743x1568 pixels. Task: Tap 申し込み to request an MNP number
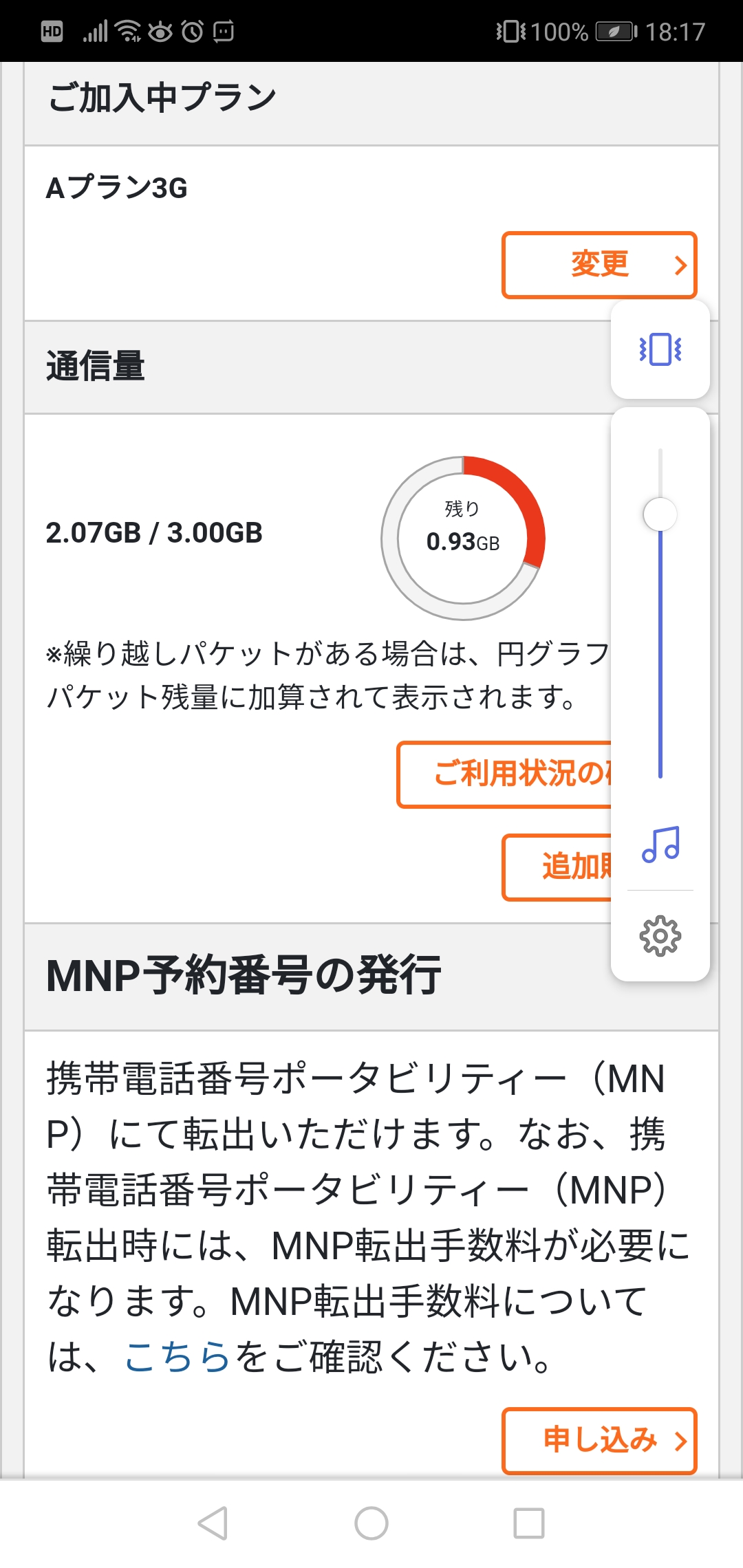tap(599, 1441)
